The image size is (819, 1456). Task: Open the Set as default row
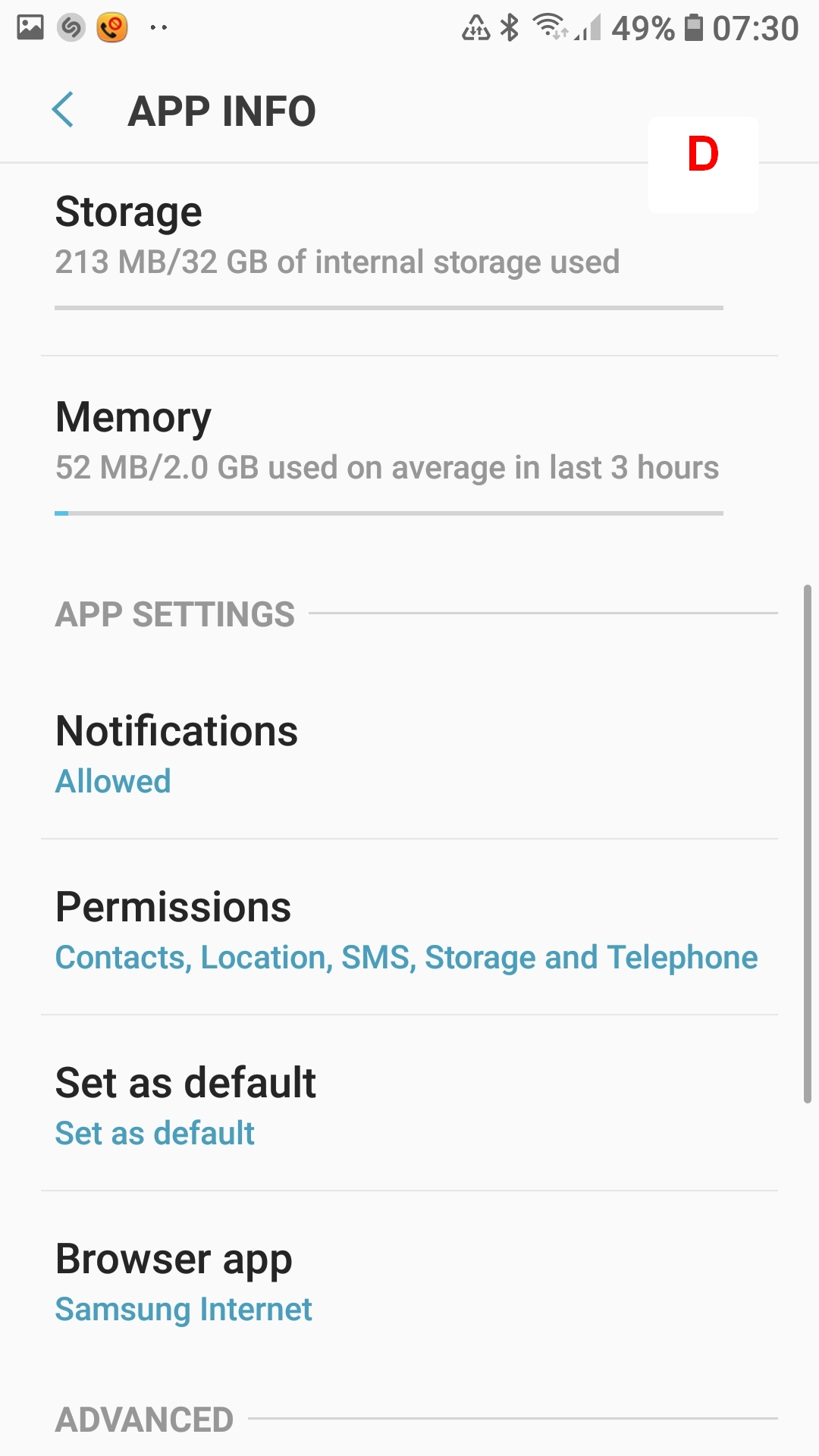pyautogui.click(x=409, y=1103)
